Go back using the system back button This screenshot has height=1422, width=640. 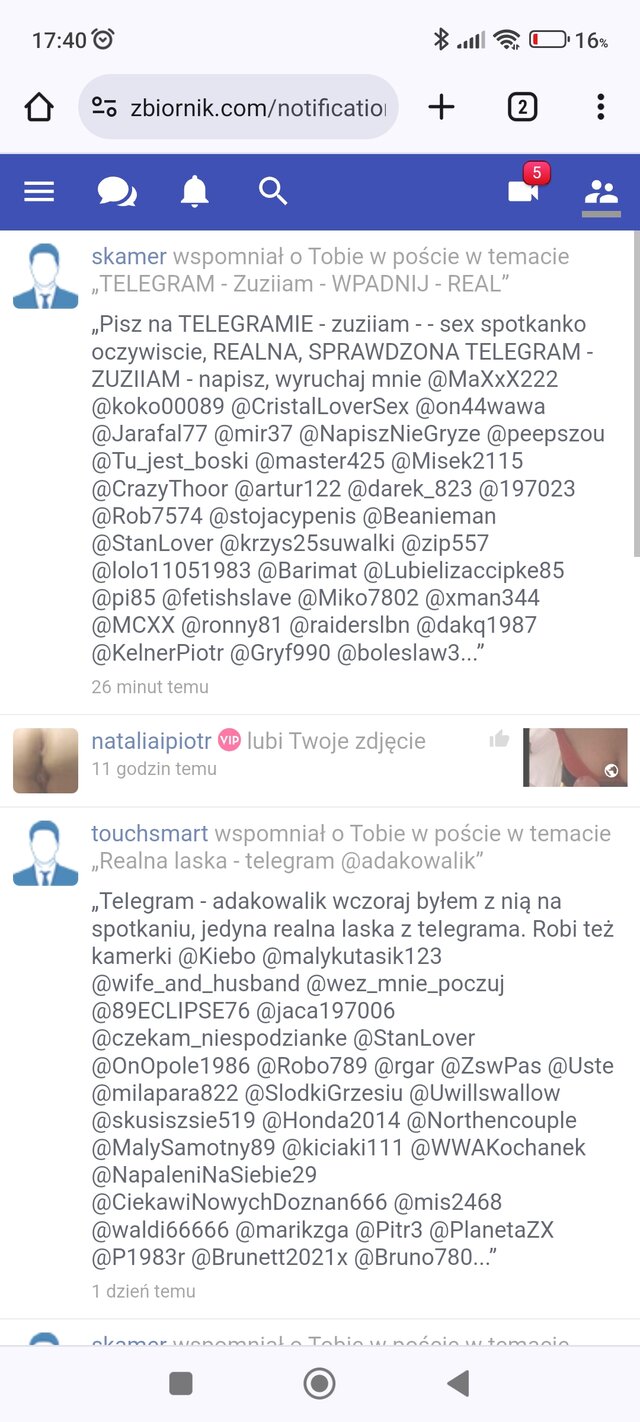[458, 1383]
